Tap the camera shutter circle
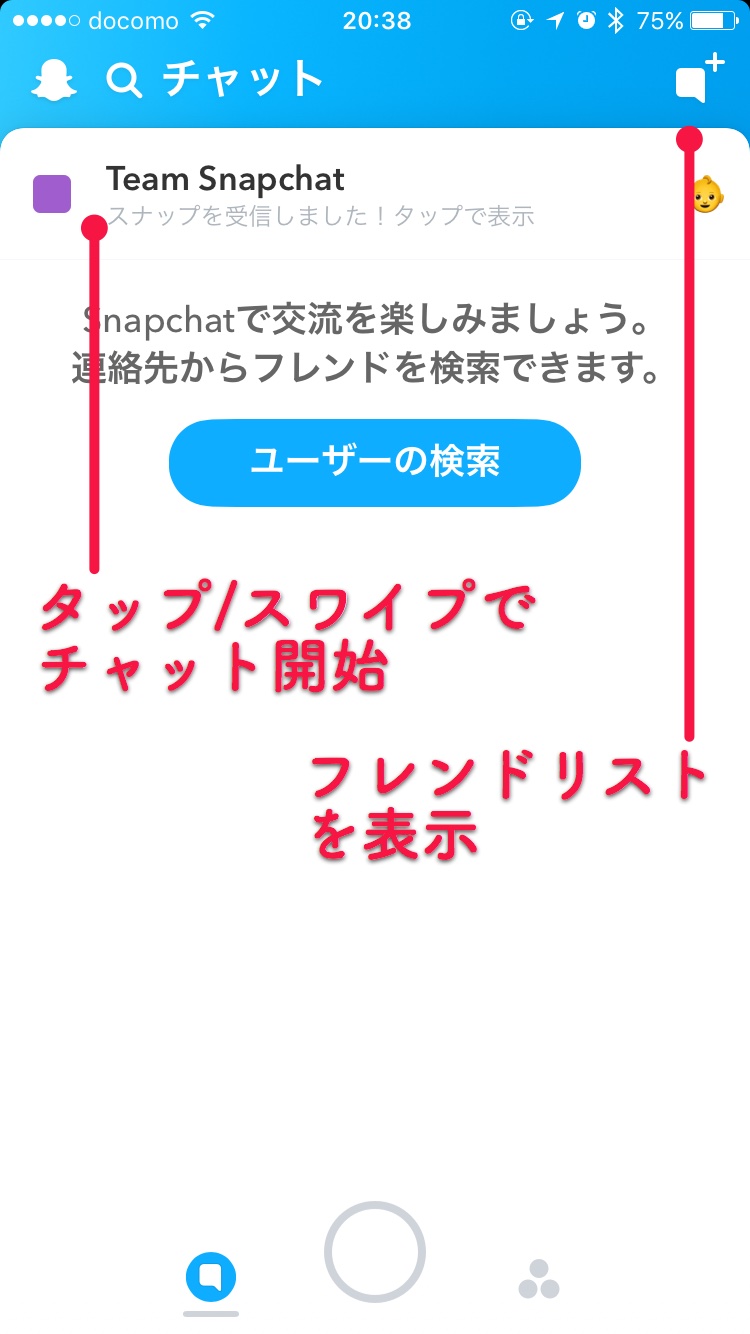The height and width of the screenshot is (1334, 750). tap(375, 1252)
